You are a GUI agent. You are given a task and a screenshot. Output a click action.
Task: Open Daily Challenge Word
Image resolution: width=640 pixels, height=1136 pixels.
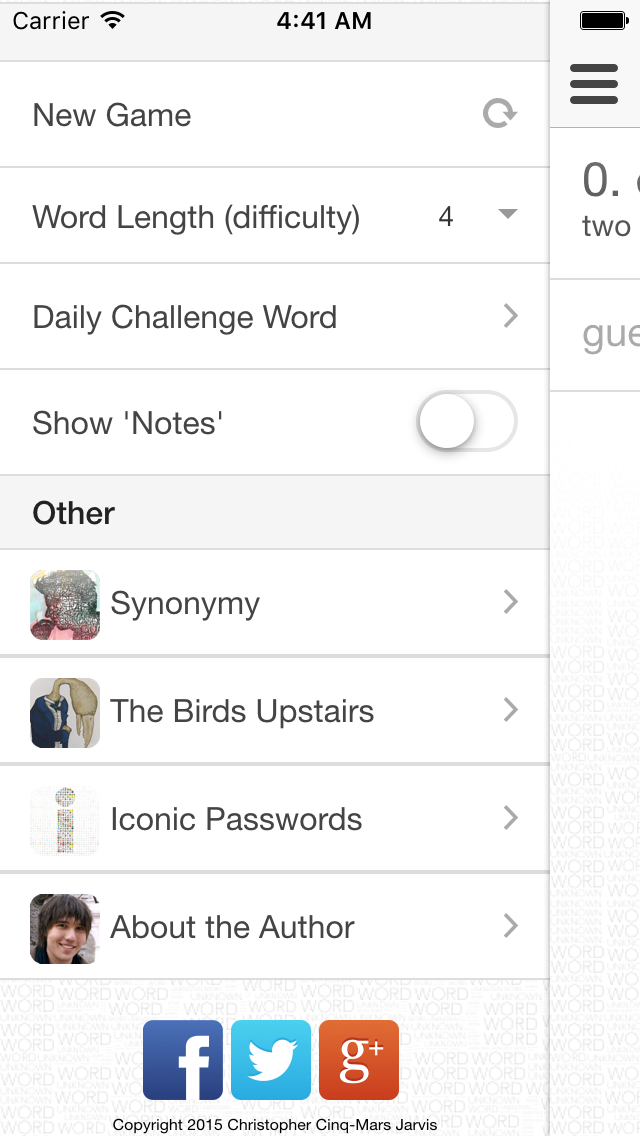275,317
